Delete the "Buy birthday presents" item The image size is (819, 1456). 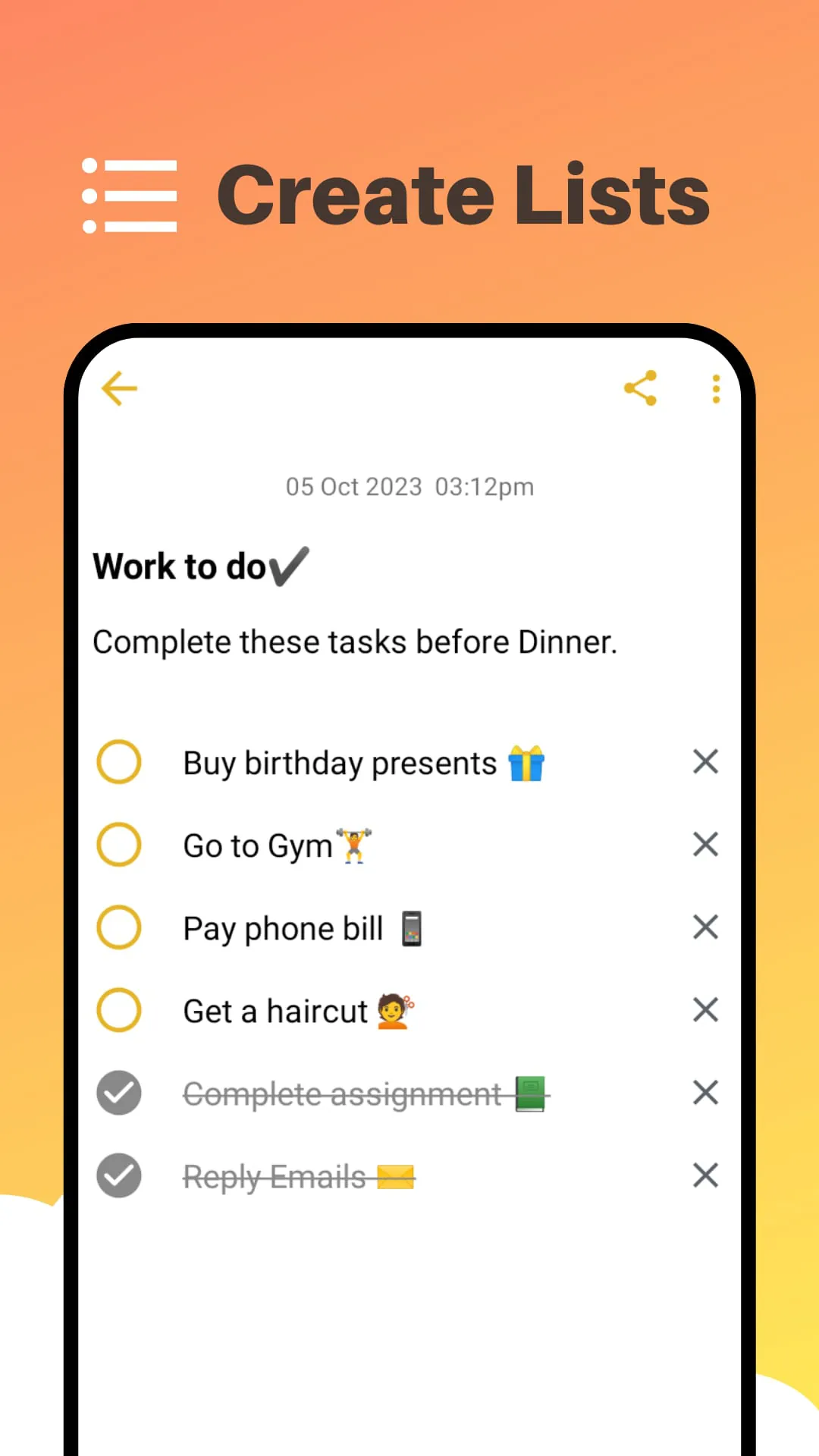(x=704, y=761)
